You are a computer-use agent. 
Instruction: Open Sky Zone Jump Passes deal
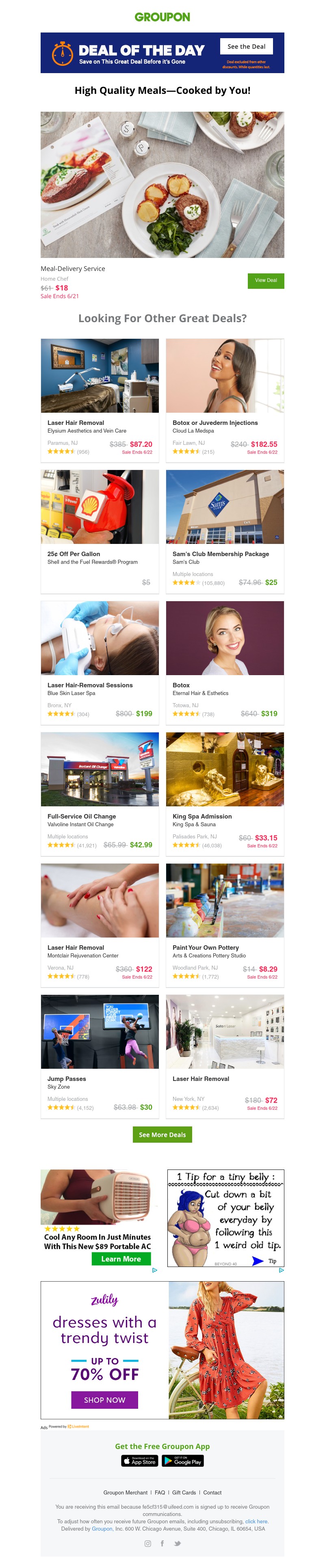(99, 1032)
